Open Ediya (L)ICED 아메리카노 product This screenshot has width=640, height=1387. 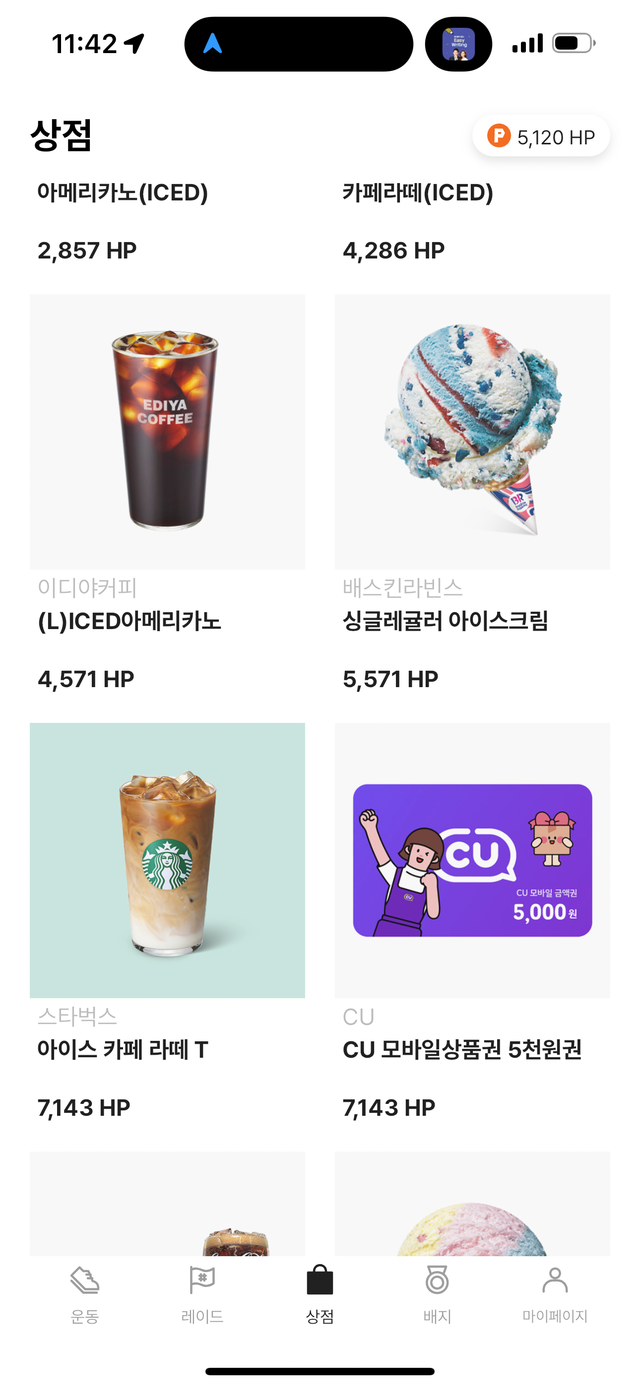[x=167, y=432]
